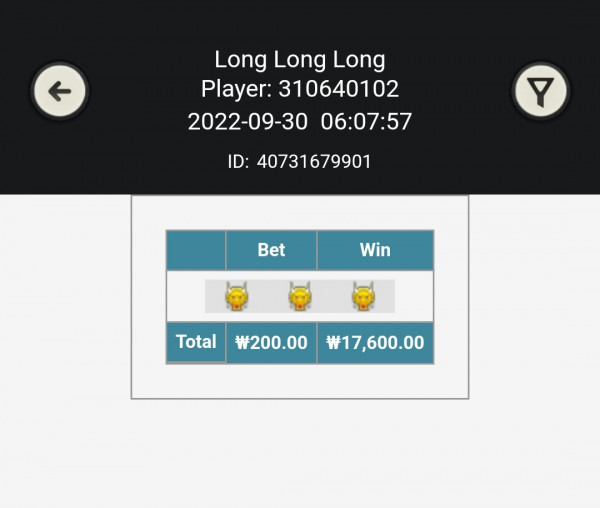Go back using the arrow button
Screen dimensions: 600x508
[x=60, y=92]
